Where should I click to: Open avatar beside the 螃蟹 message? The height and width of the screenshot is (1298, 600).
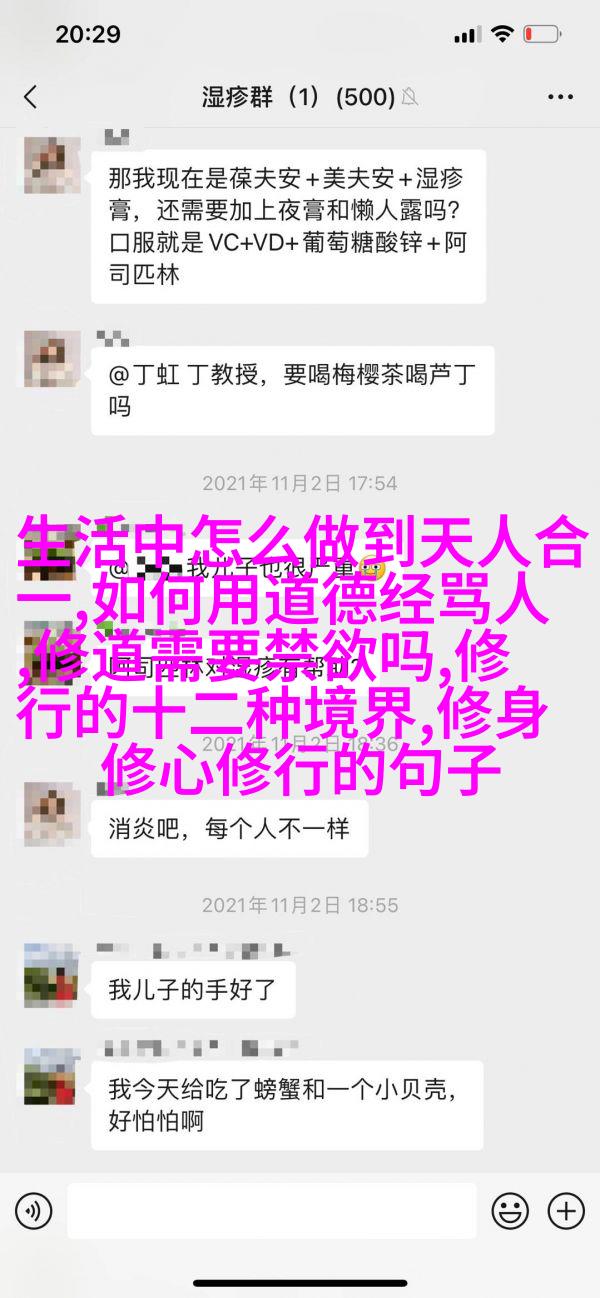point(52,1075)
